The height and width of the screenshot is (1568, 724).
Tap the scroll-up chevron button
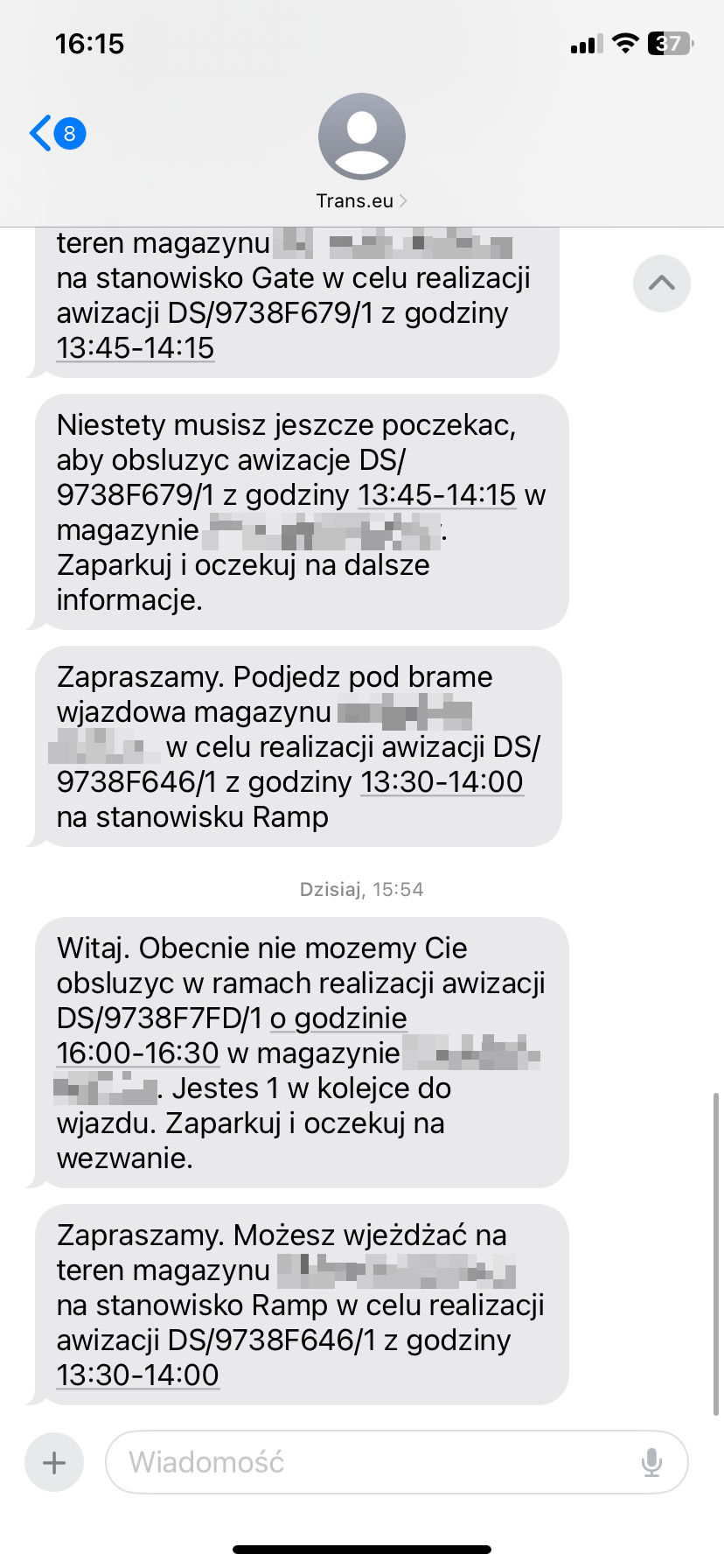point(662,283)
